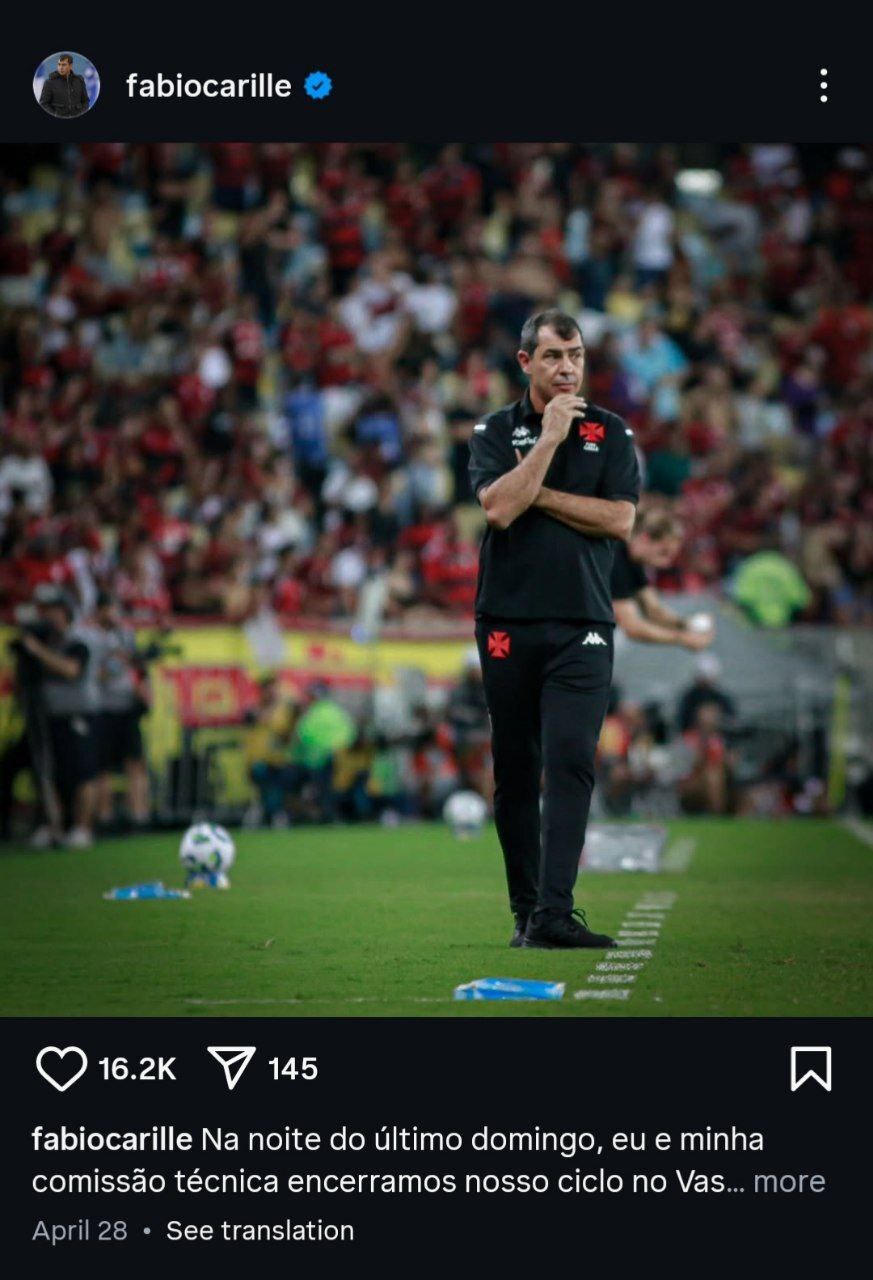
Task: Save this post with the bookmark
Action: click(x=810, y=1068)
